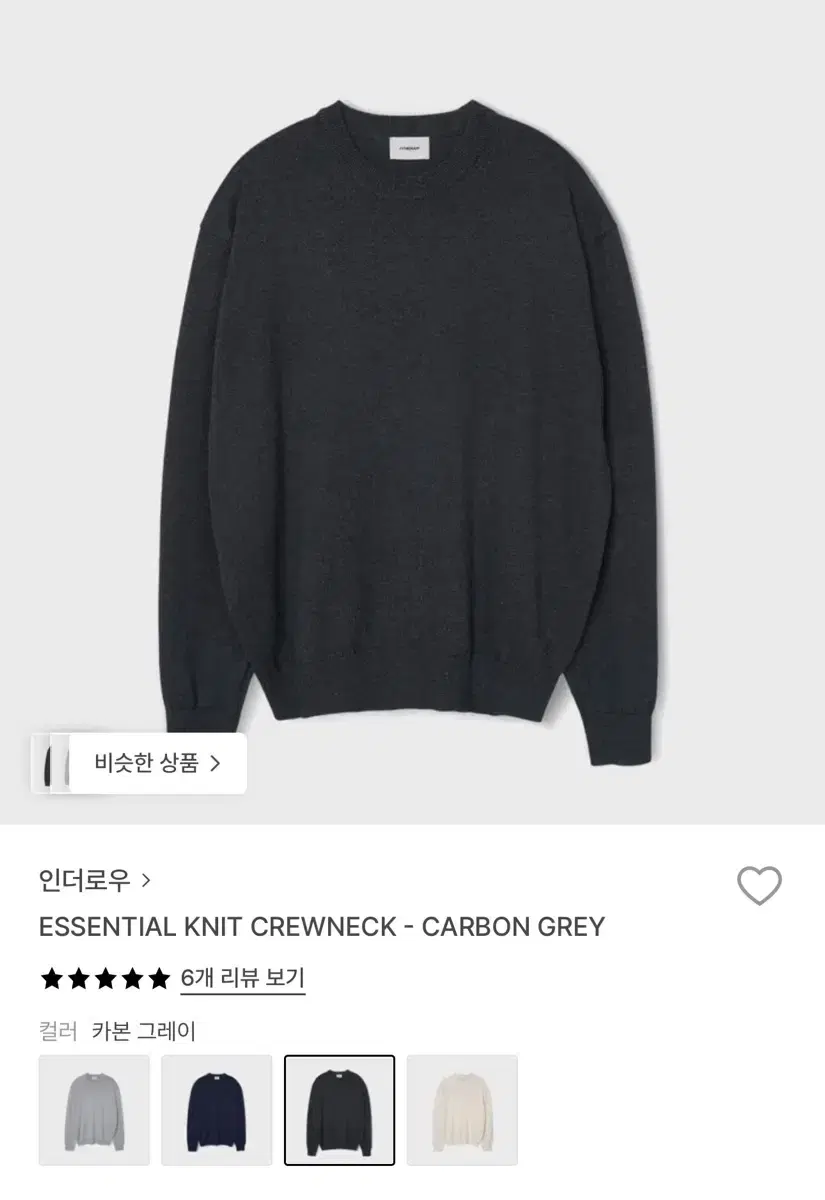Click the 카본 그레이 color name label
Viewport: 825px width, 1200px height.
pyautogui.click(x=142, y=1032)
